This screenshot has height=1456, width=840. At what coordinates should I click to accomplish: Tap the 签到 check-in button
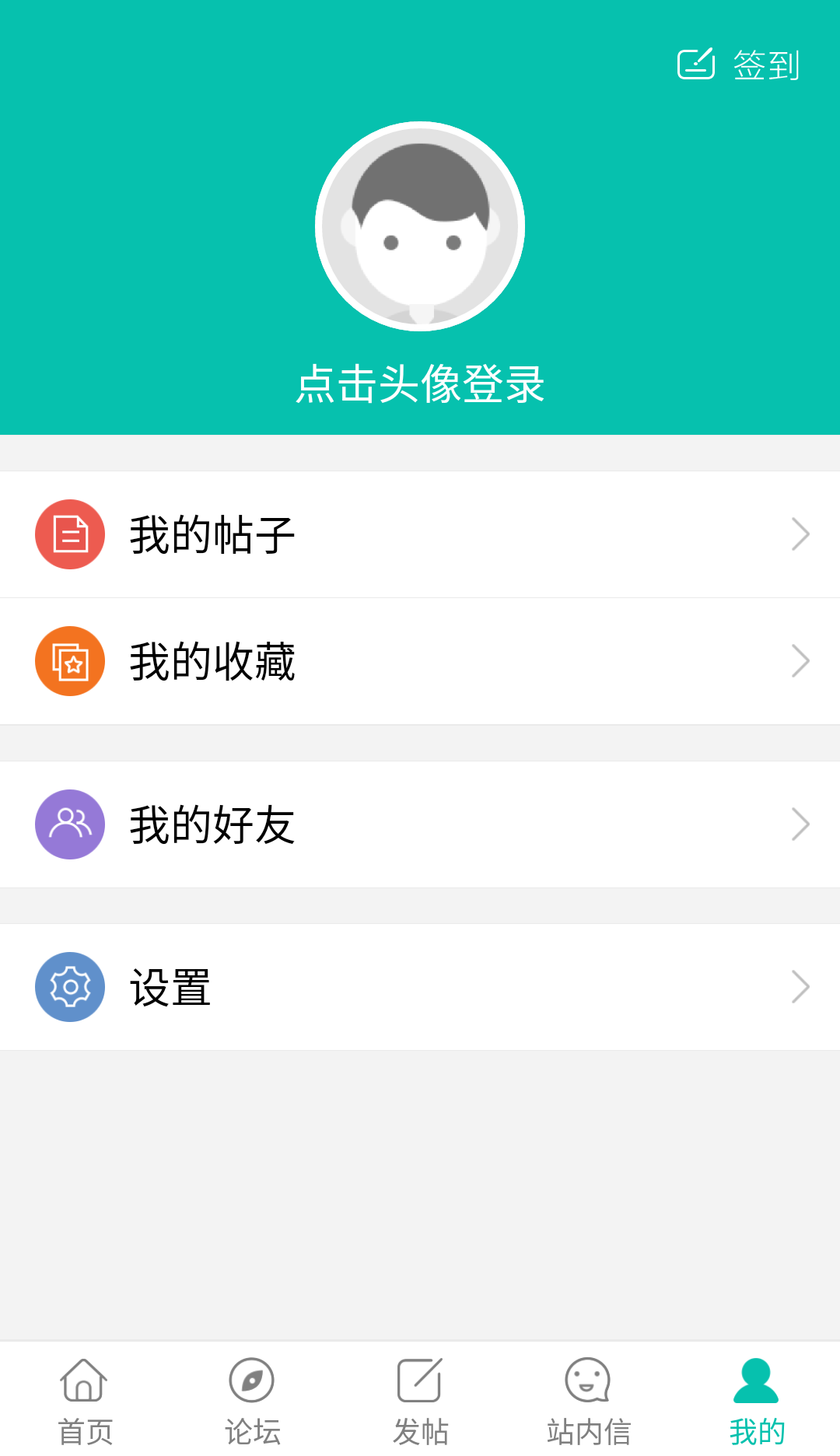coord(739,65)
